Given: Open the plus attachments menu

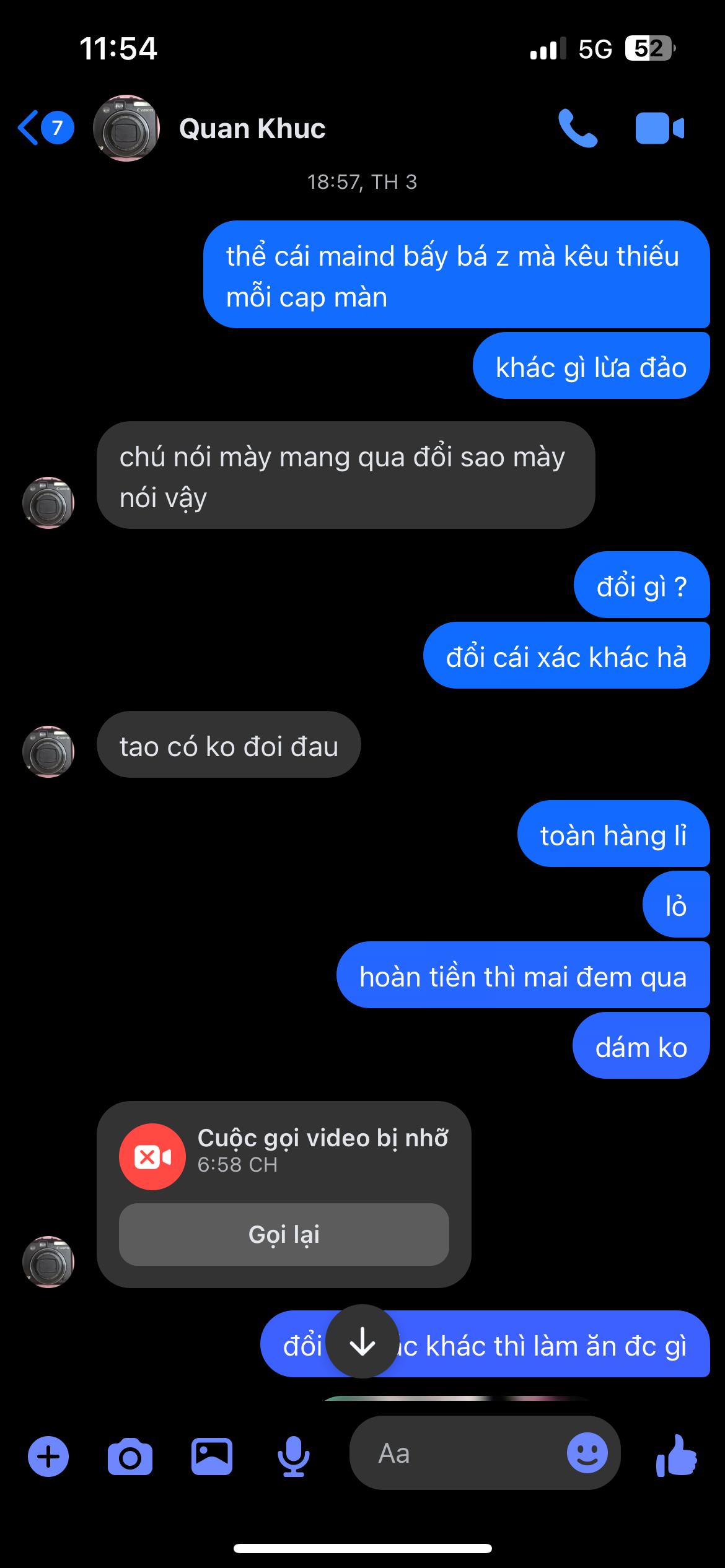Looking at the screenshot, I should tap(48, 1456).
